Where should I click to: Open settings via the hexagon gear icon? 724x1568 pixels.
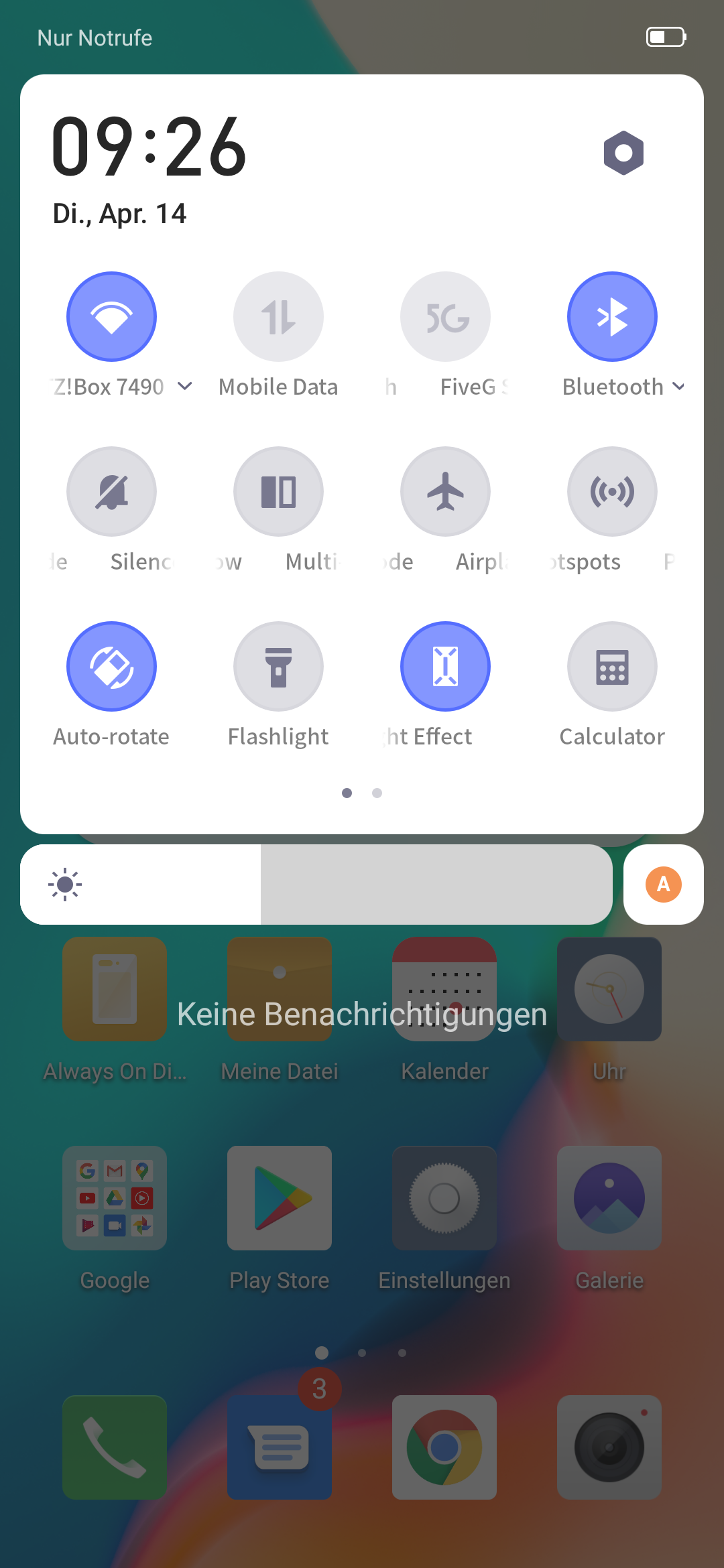pos(623,153)
